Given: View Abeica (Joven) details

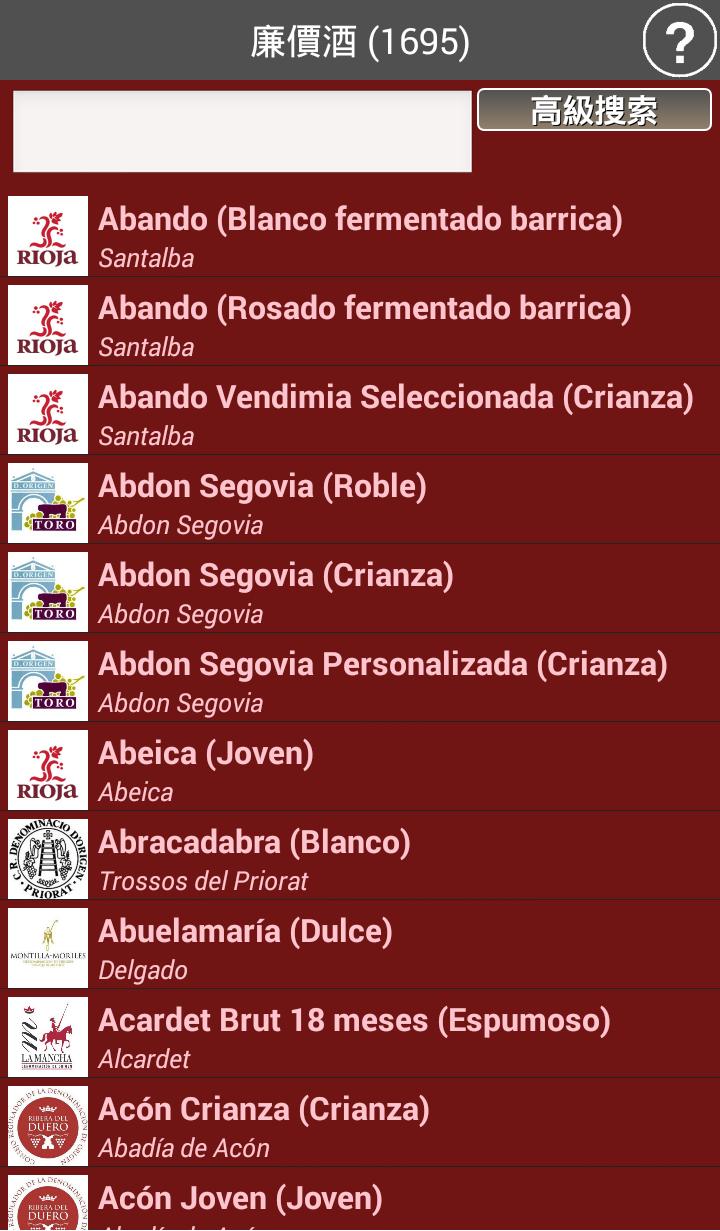Looking at the screenshot, I should pos(360,770).
